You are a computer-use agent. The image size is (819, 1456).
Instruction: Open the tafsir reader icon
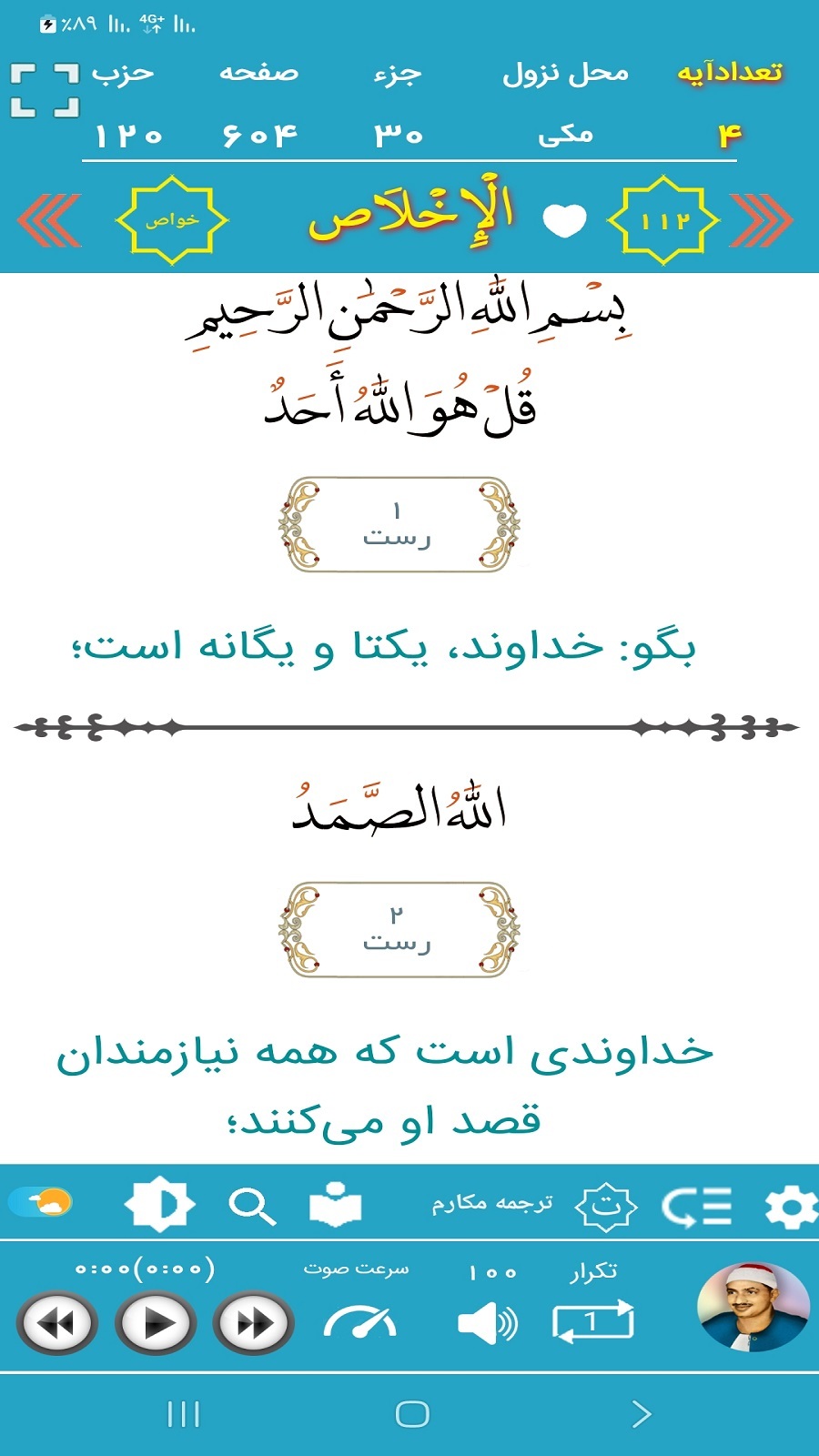coord(335,1206)
